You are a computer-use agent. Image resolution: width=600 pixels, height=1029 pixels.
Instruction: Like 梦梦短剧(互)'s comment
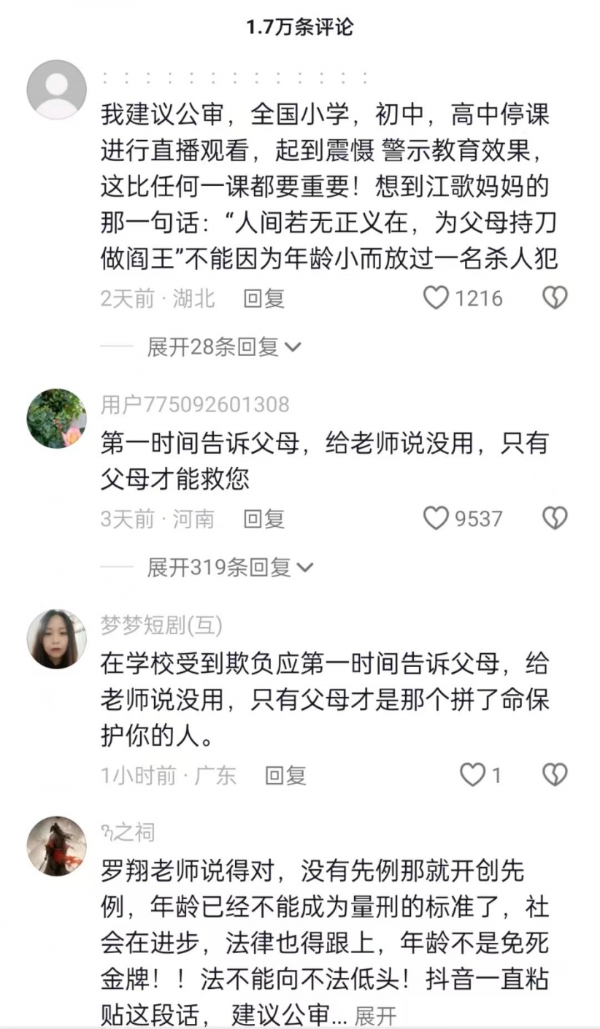pos(471,774)
